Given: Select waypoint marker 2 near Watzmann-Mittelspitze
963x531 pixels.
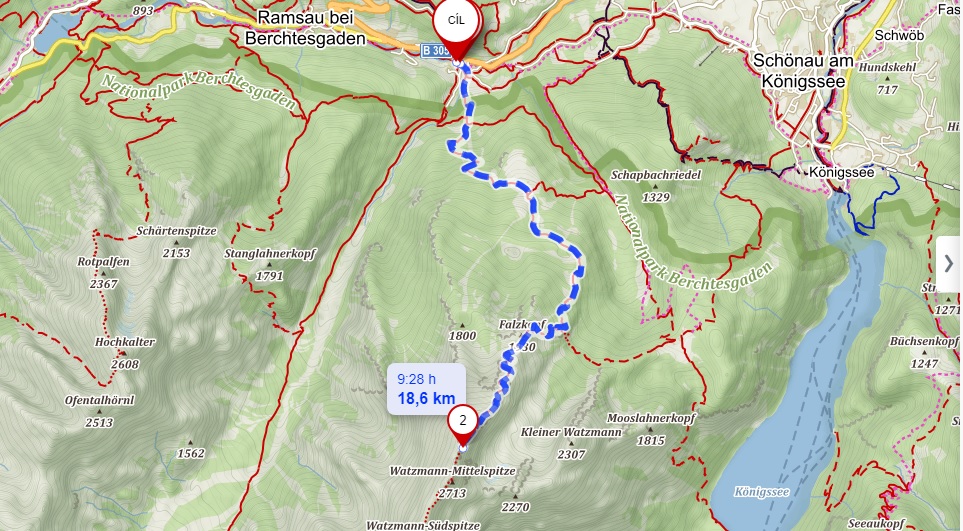Looking at the screenshot, I should 462,421.
